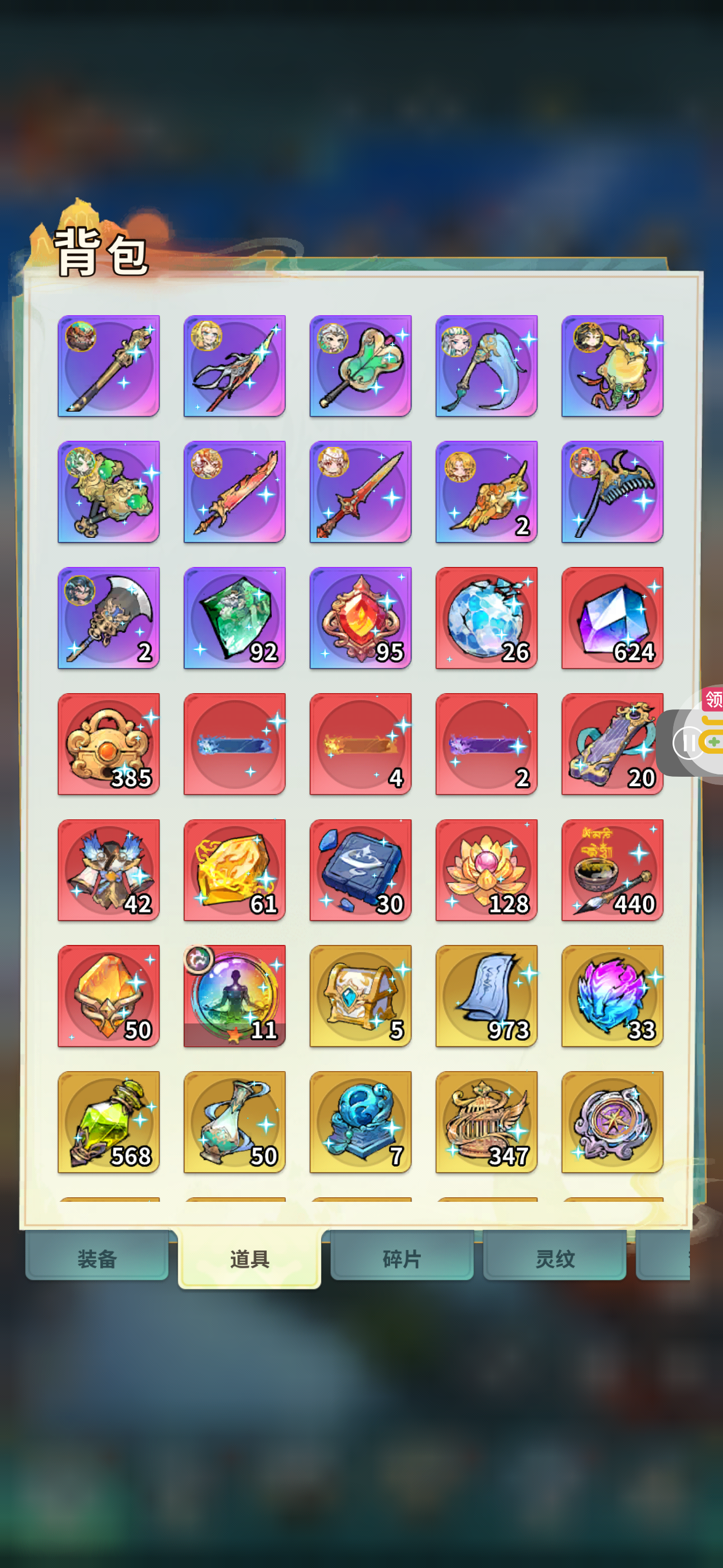Image resolution: width=723 pixels, height=1568 pixels.
Task: Tap the flame gem item with 95
Action: click(x=360, y=617)
